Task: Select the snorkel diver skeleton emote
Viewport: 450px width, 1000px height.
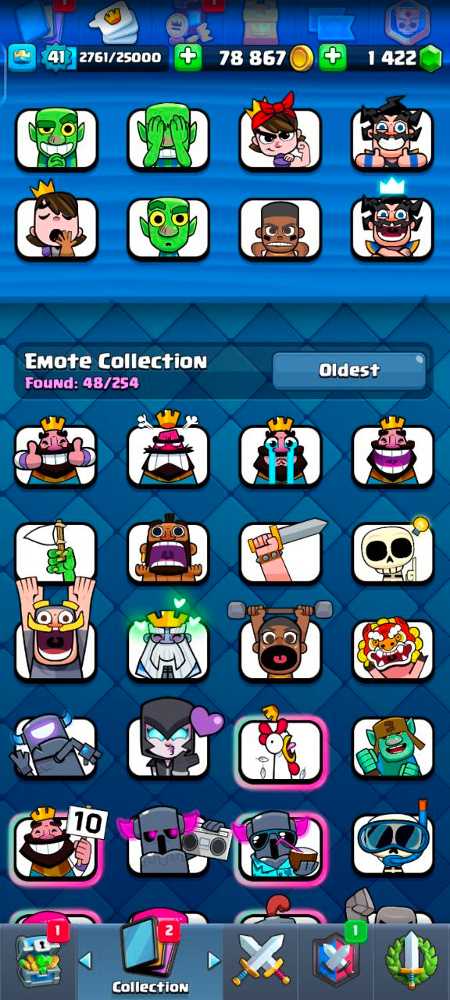Action: pyautogui.click(x=393, y=844)
